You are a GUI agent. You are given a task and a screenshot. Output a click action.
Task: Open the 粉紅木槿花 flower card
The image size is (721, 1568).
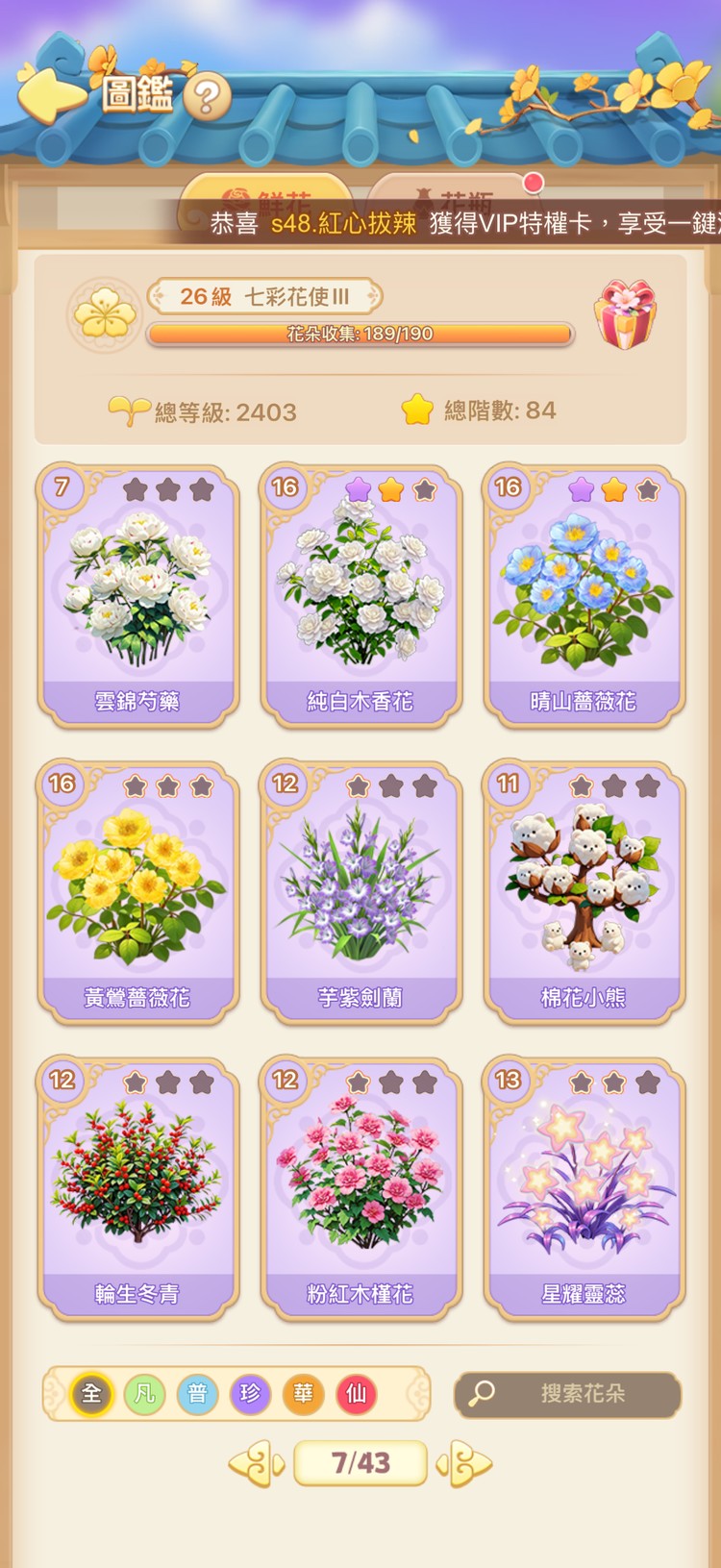tap(360, 1188)
